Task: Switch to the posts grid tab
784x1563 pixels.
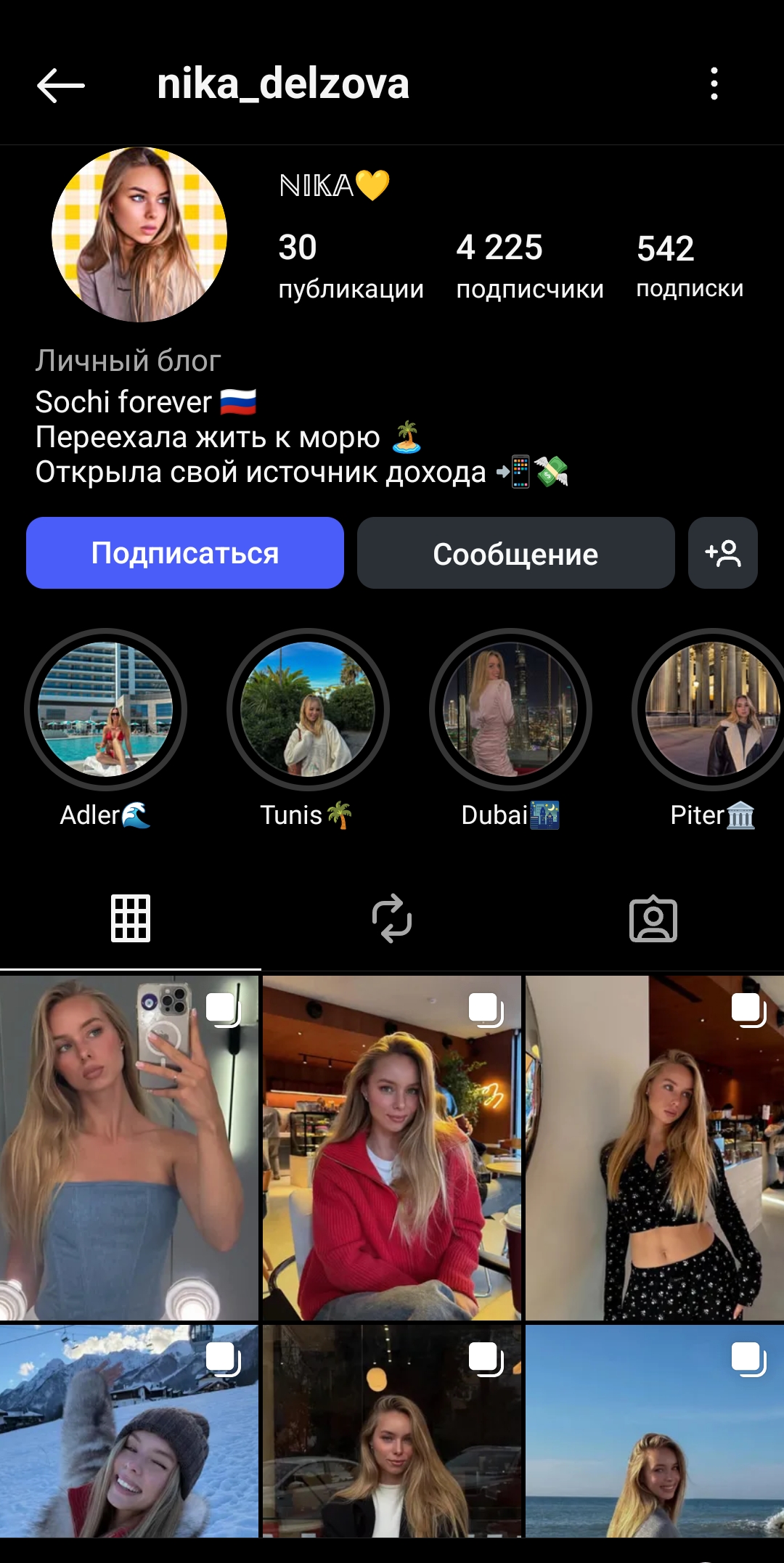Action: pos(129,918)
